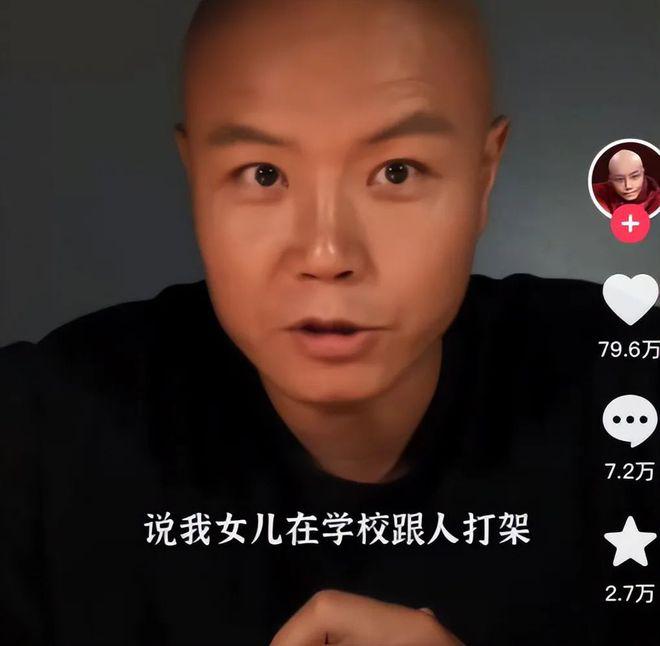Like this video with the heart icon
This screenshot has height=646, width=660.
tap(631, 299)
